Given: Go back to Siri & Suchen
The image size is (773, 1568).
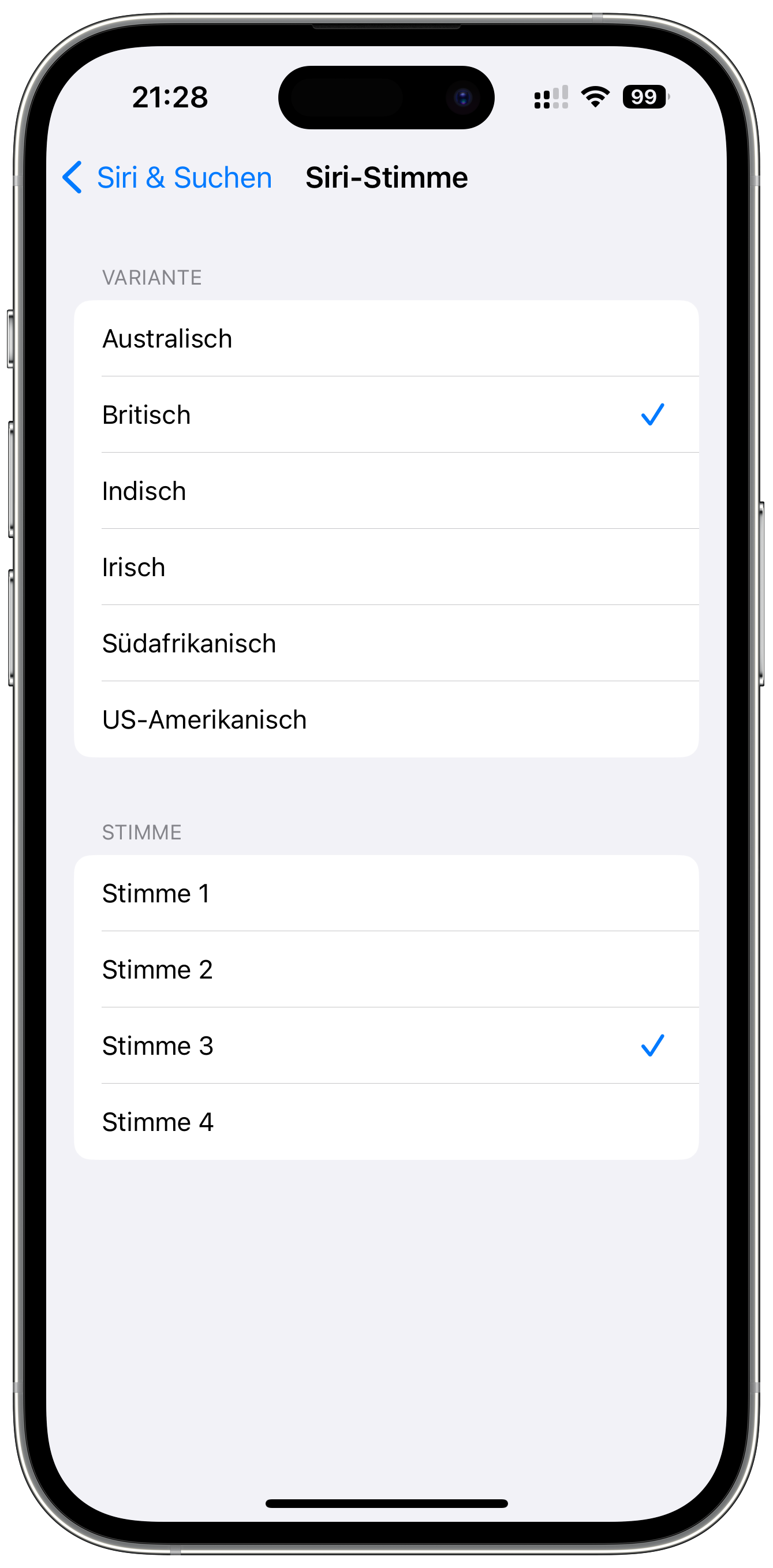Looking at the screenshot, I should (167, 178).
